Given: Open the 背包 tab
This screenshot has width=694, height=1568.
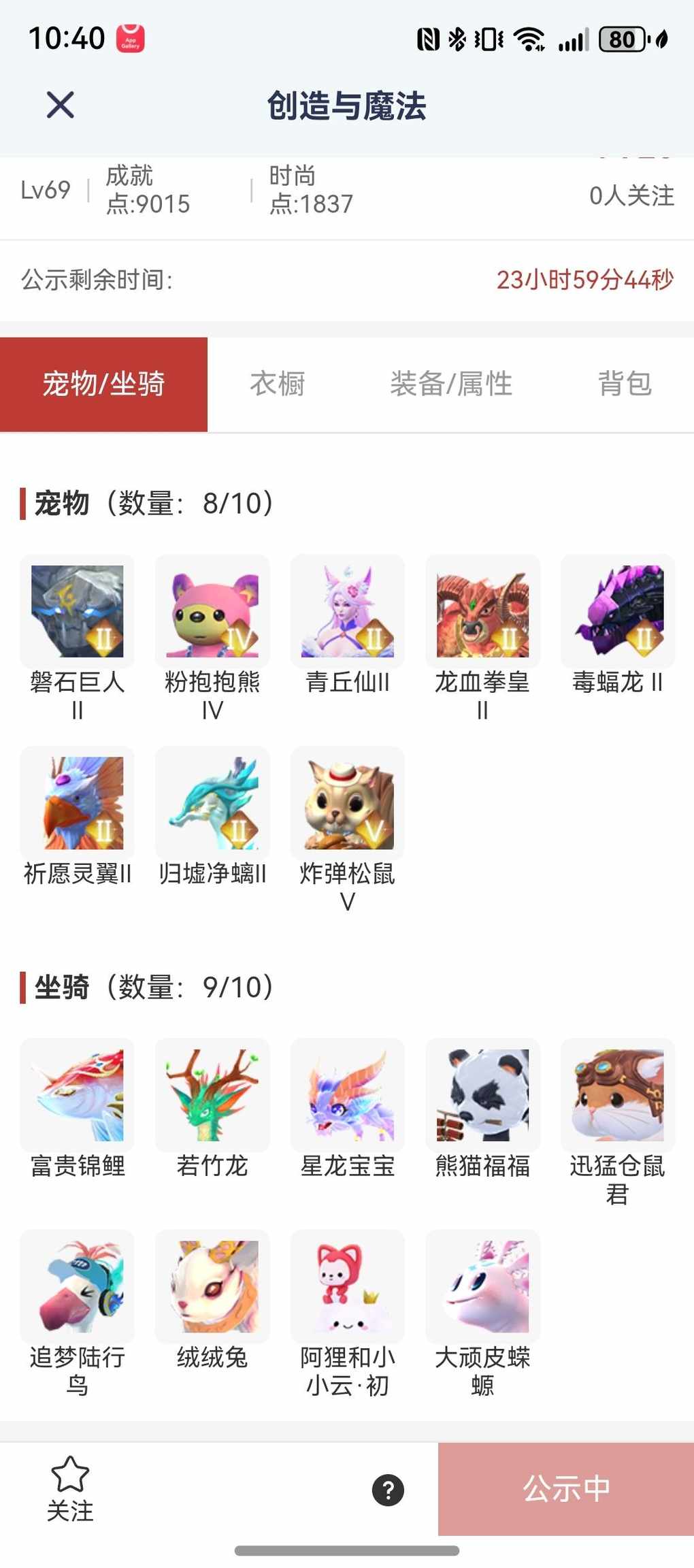Looking at the screenshot, I should tap(625, 384).
